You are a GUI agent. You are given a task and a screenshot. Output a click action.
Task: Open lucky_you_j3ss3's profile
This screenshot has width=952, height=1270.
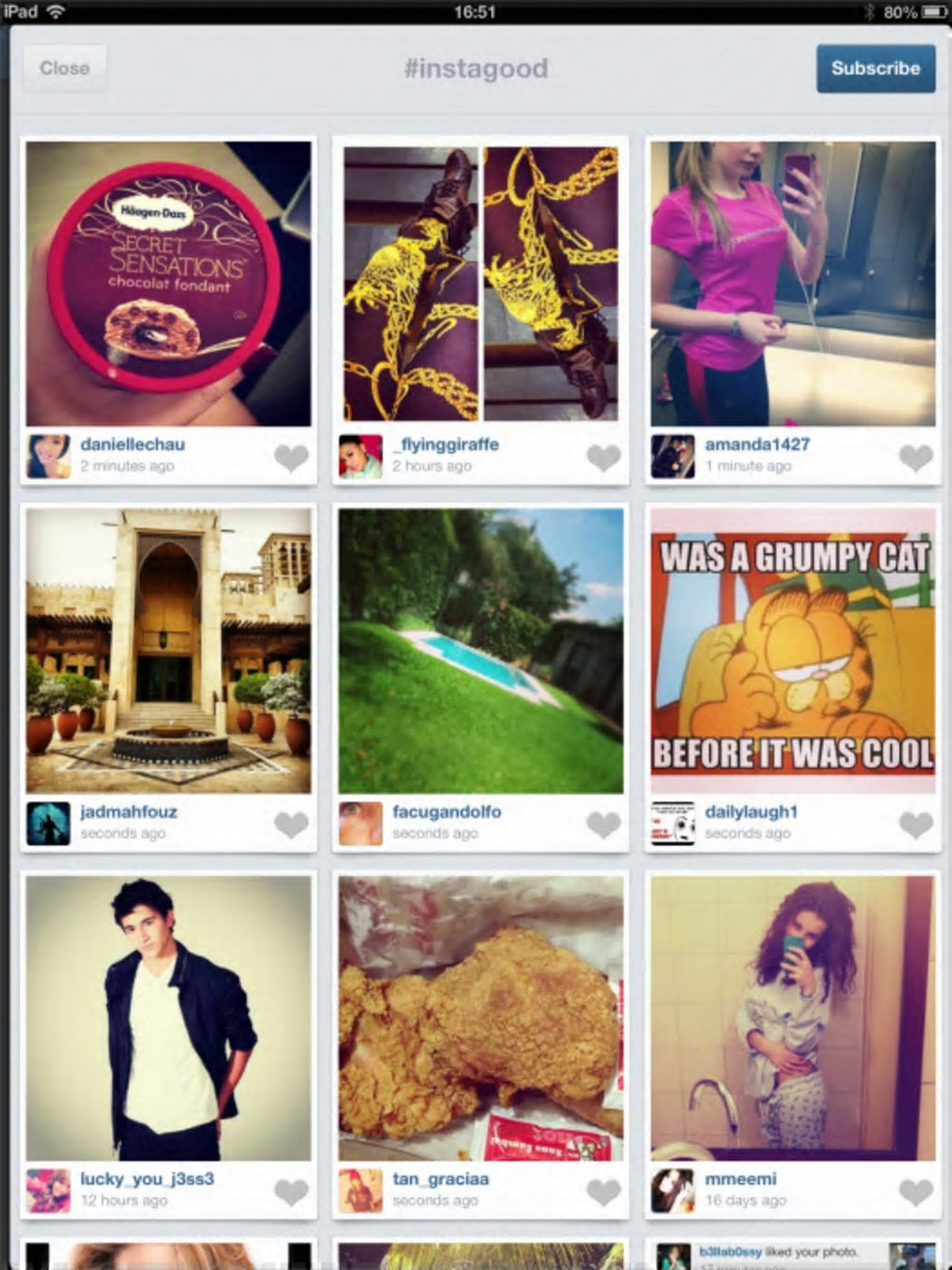(x=147, y=1178)
